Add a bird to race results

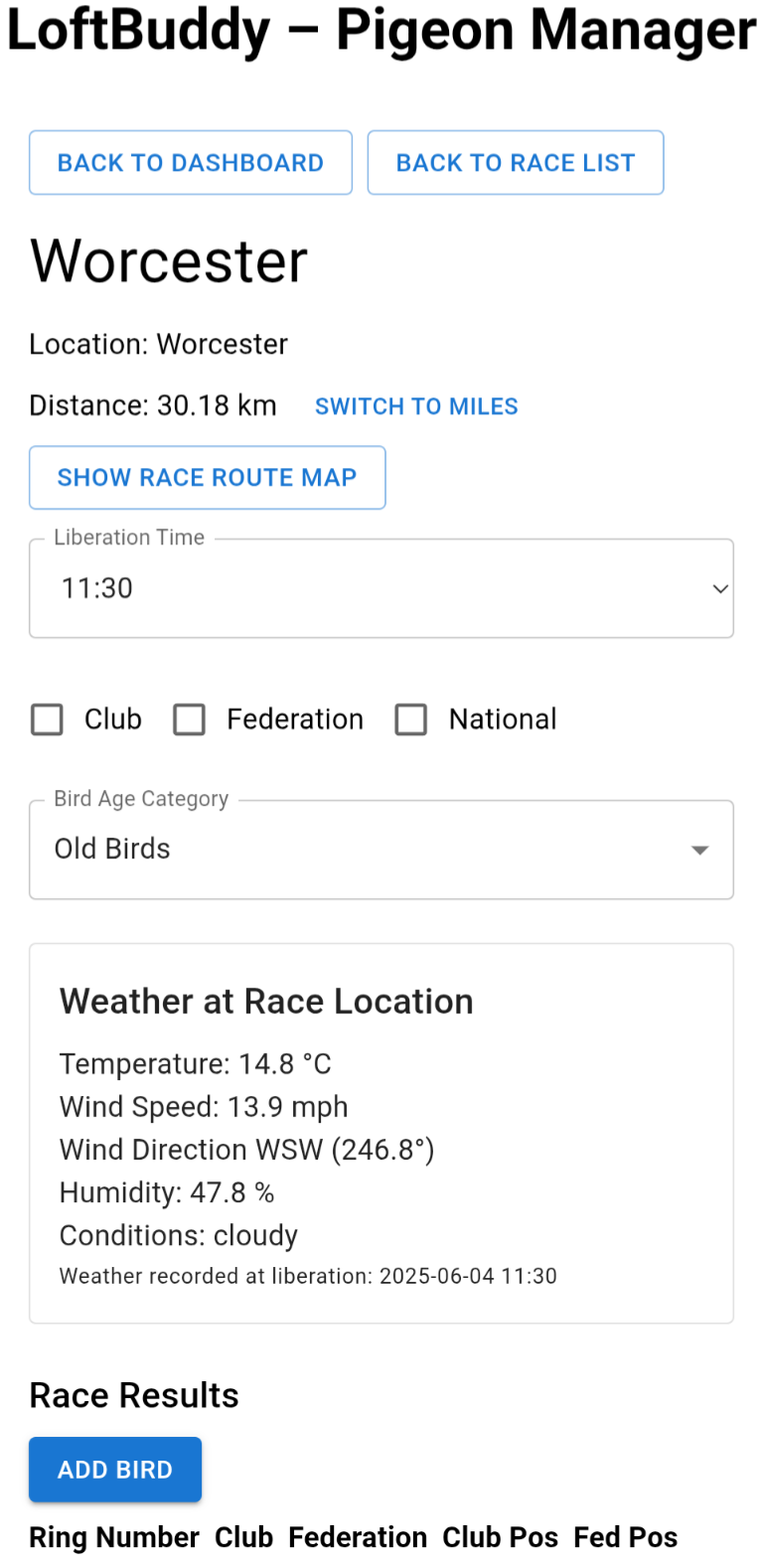coord(115,1470)
